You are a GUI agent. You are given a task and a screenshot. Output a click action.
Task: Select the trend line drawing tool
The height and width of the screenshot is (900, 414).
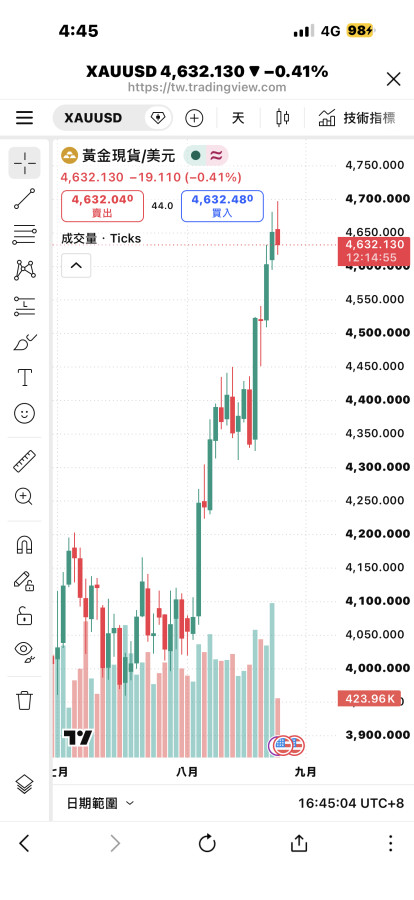pos(24,199)
